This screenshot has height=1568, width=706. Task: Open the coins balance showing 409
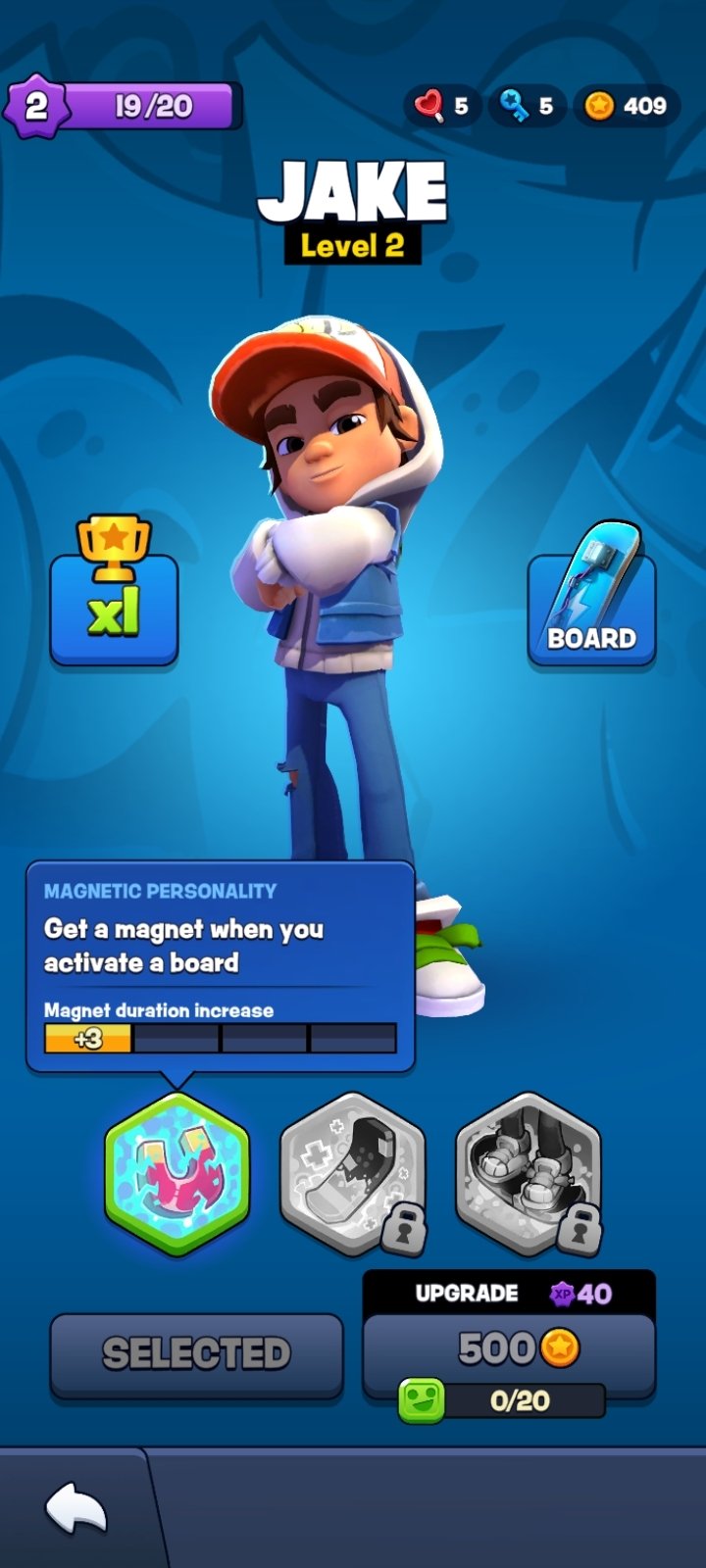(x=627, y=106)
